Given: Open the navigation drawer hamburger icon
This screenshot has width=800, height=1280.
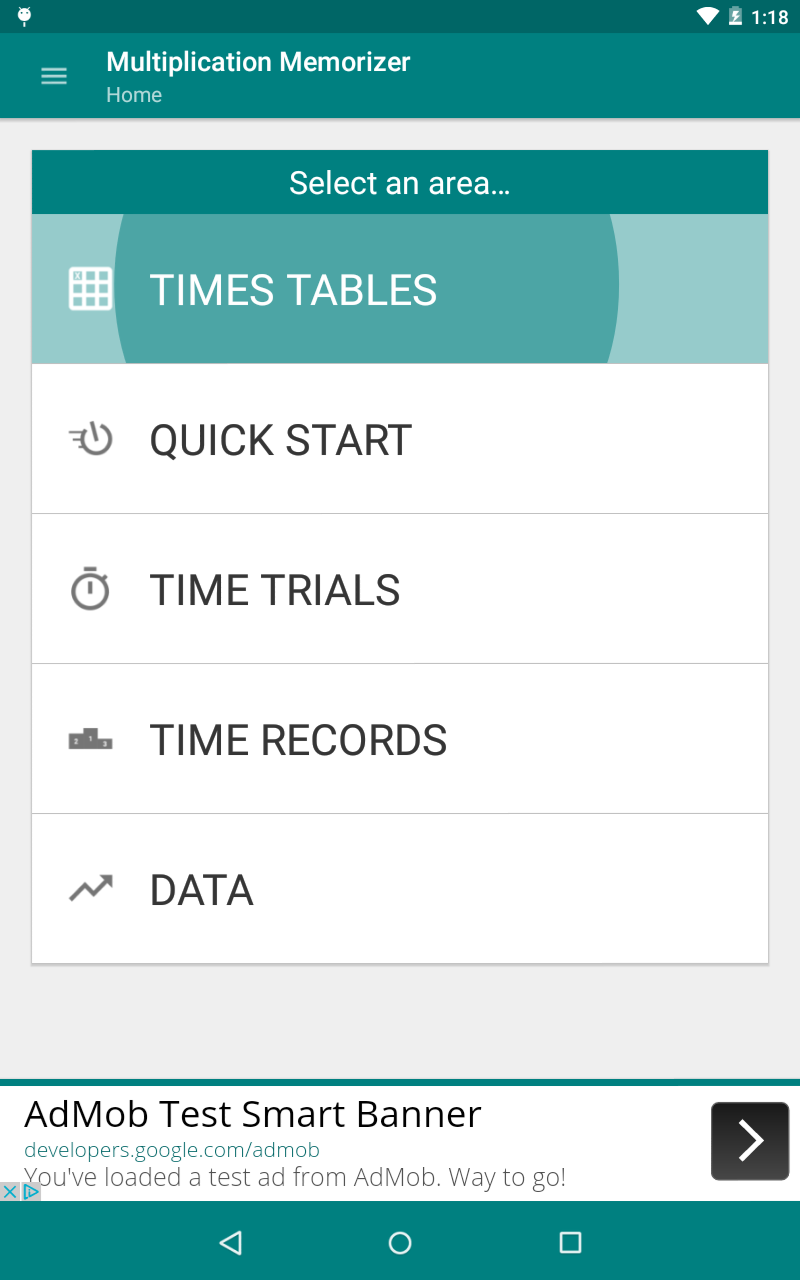Looking at the screenshot, I should (53, 75).
